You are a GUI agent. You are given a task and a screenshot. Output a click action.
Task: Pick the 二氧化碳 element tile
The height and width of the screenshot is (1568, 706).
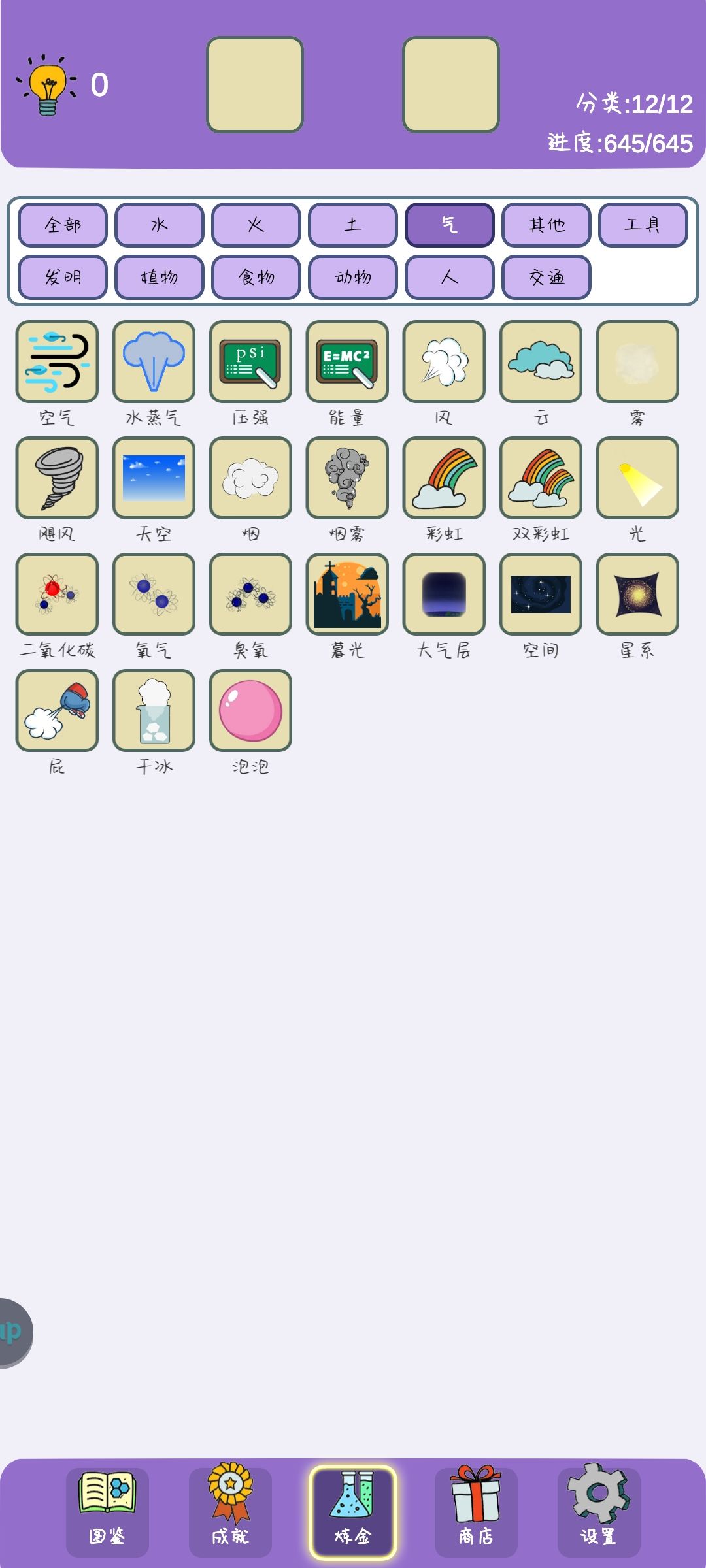[57, 594]
